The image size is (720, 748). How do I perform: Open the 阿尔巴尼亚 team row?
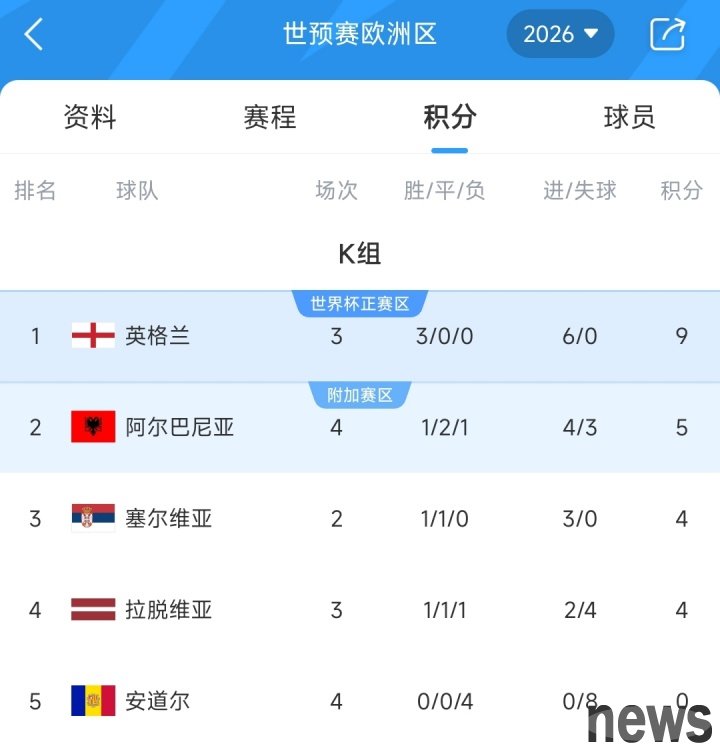(x=180, y=427)
